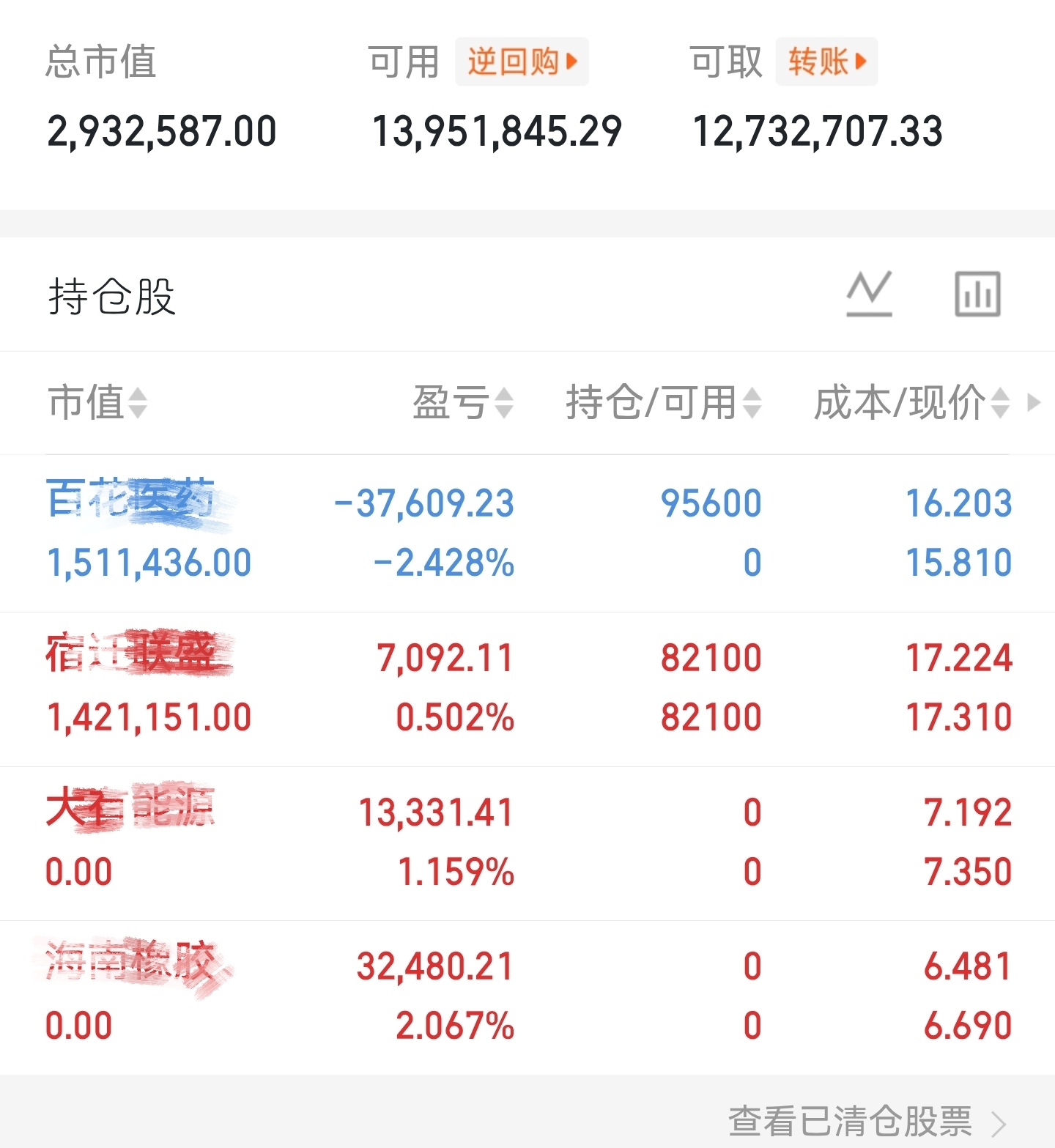Open holding with profit 13,331.41
The image size is (1055, 1148).
[x=527, y=844]
